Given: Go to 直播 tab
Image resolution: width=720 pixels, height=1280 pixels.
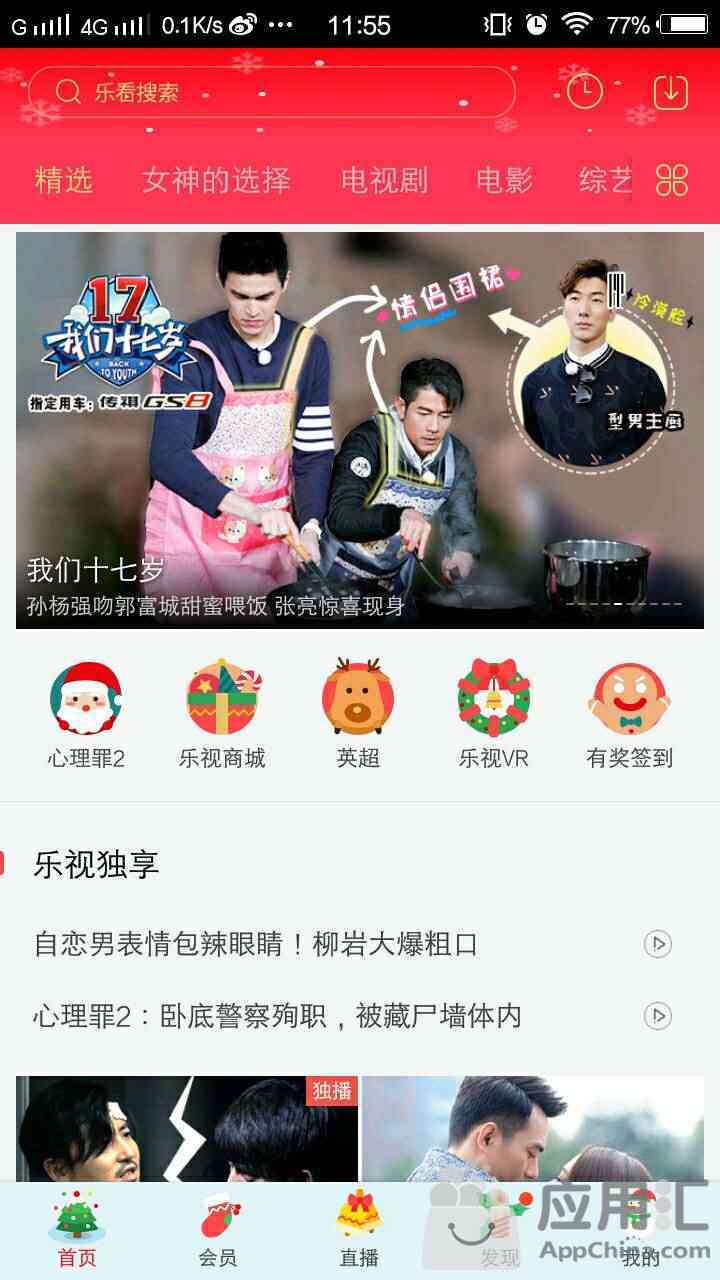Looking at the screenshot, I should click(359, 1232).
